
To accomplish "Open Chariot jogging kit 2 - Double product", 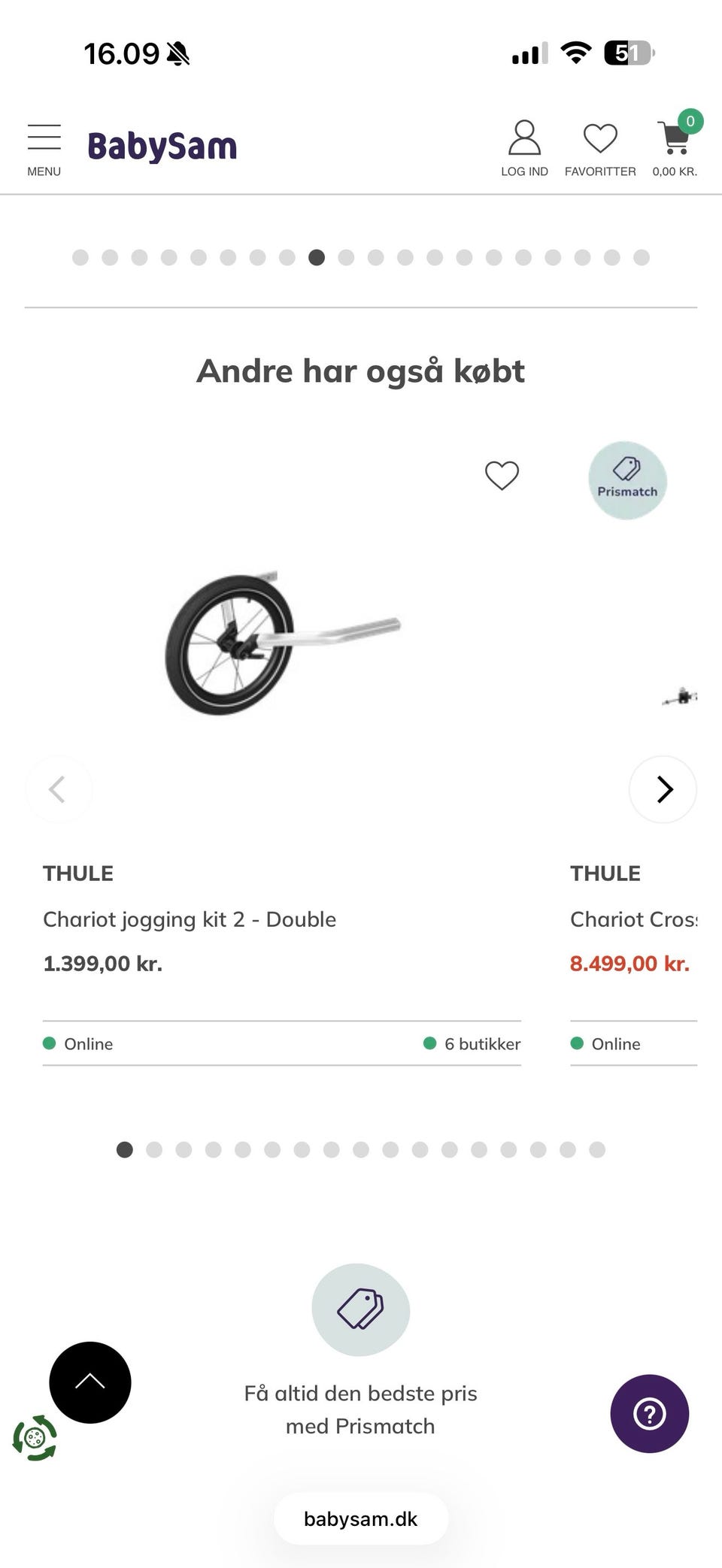I will click(x=190, y=919).
